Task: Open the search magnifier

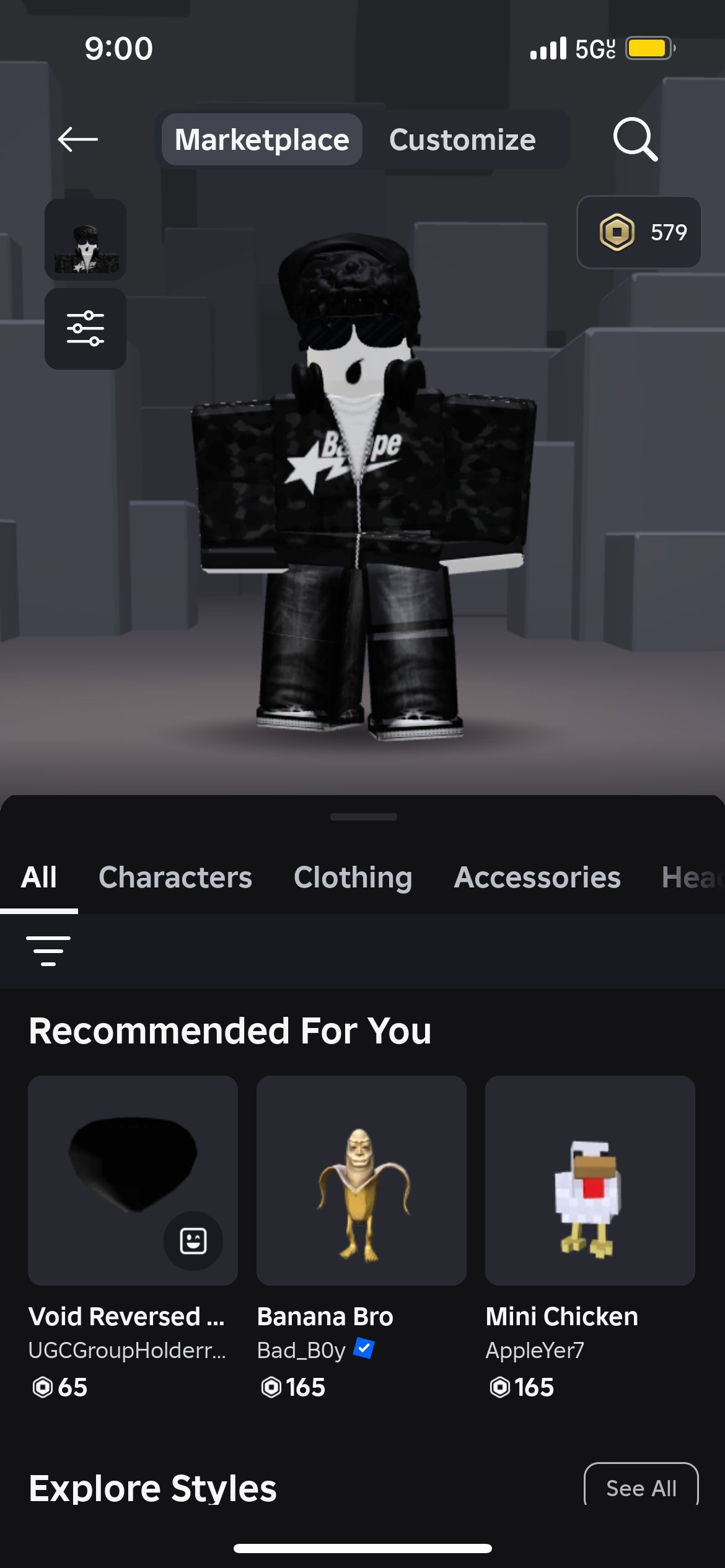Action: (x=635, y=139)
